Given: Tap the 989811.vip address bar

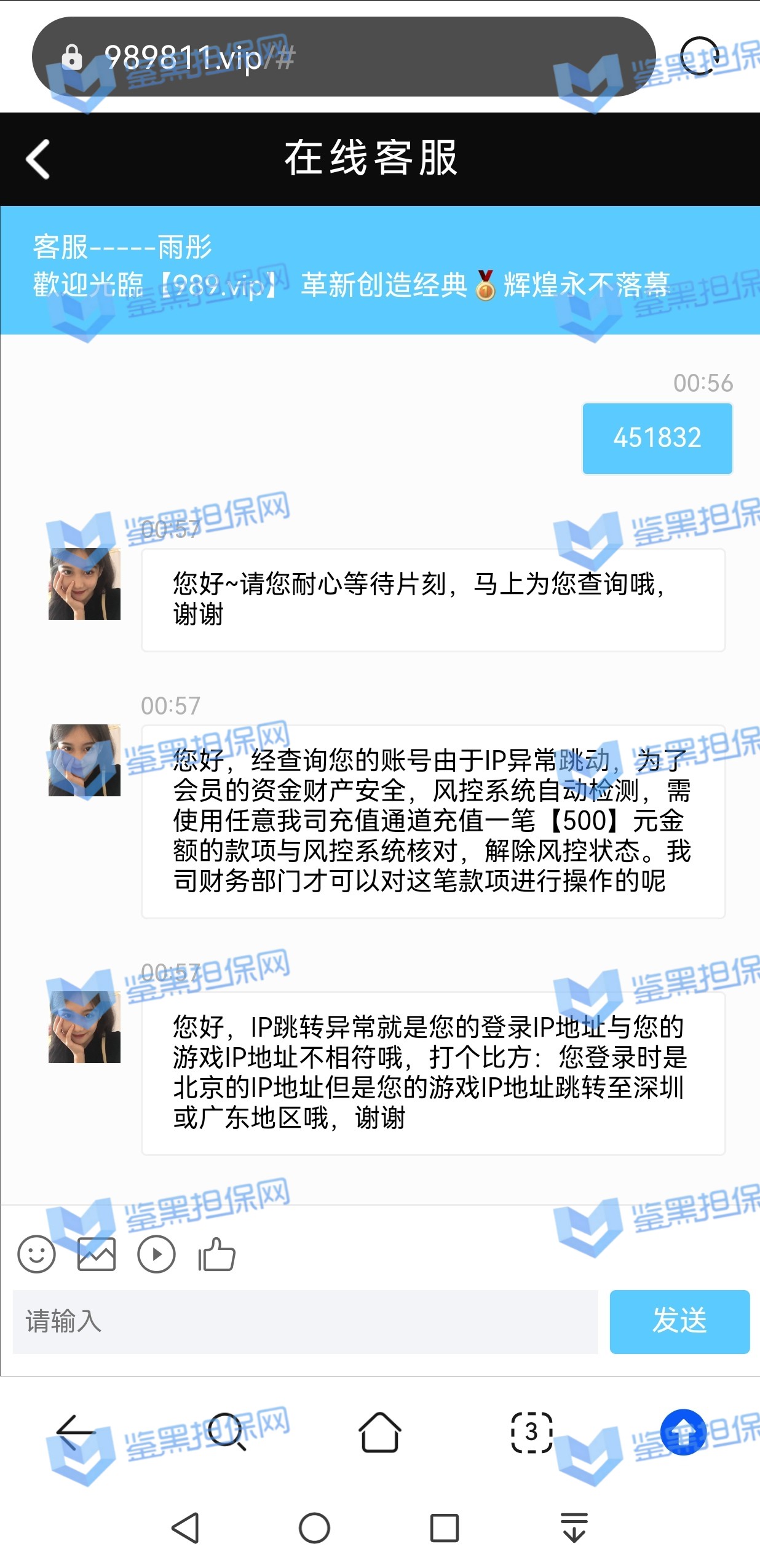Looking at the screenshot, I should 343,57.
